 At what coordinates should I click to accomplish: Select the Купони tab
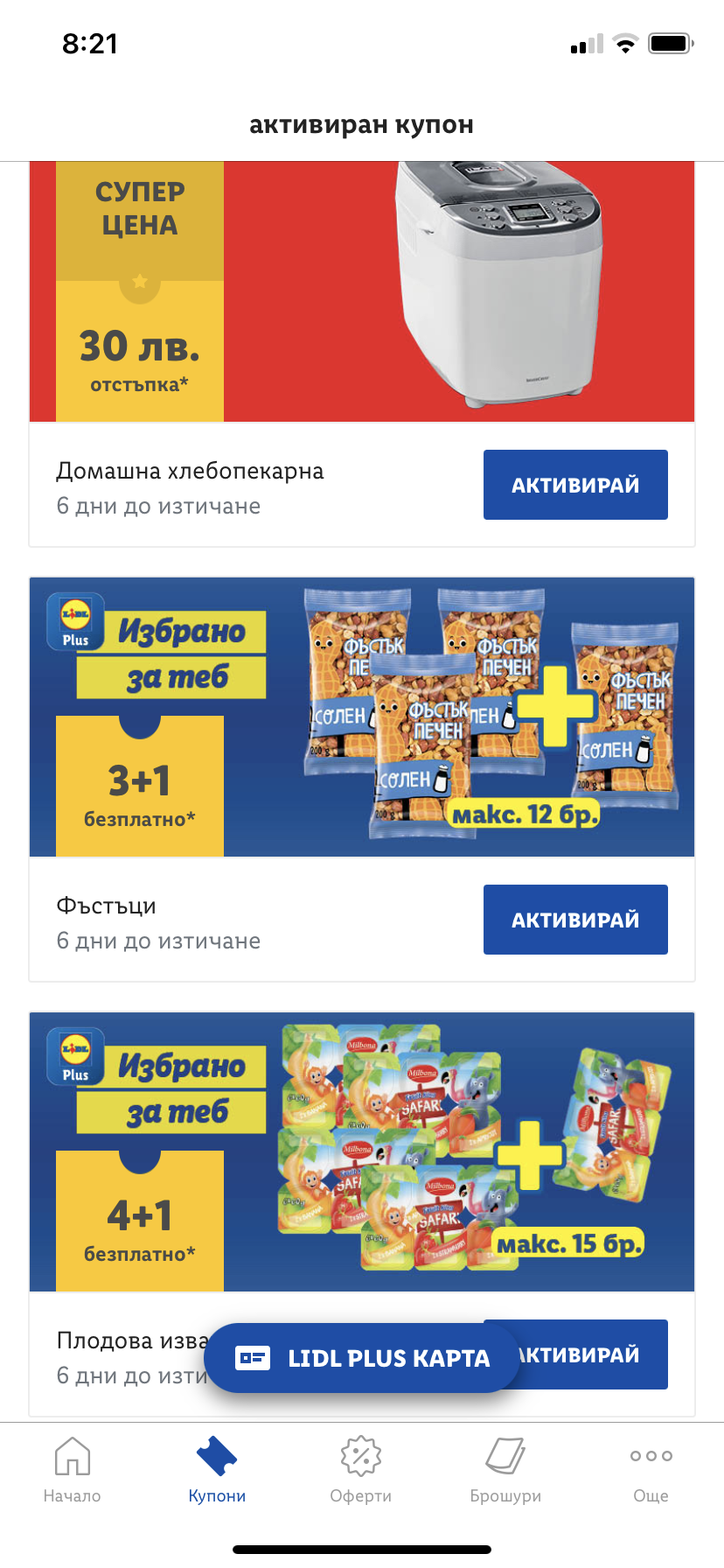[217, 1470]
